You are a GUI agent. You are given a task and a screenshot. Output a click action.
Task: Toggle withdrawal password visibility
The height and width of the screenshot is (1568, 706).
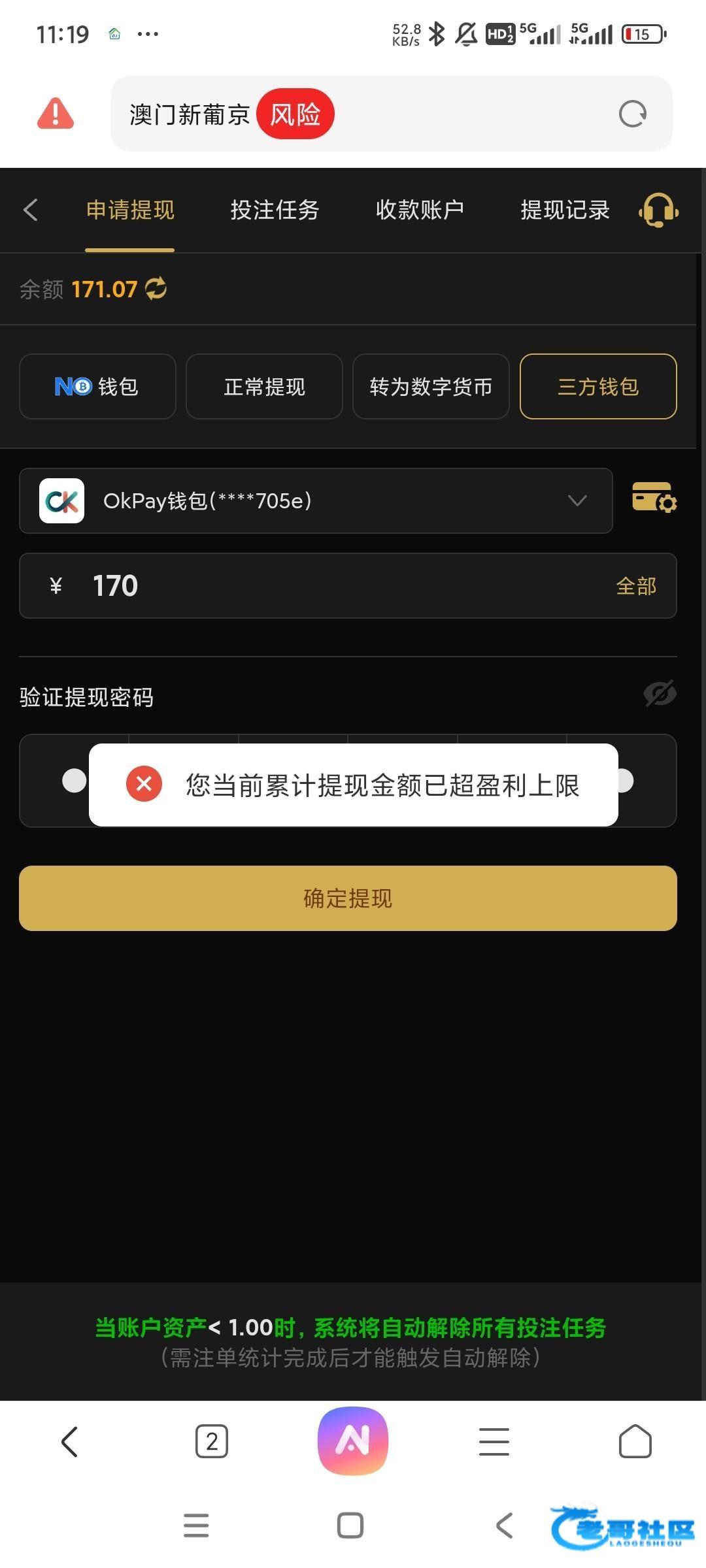(660, 694)
